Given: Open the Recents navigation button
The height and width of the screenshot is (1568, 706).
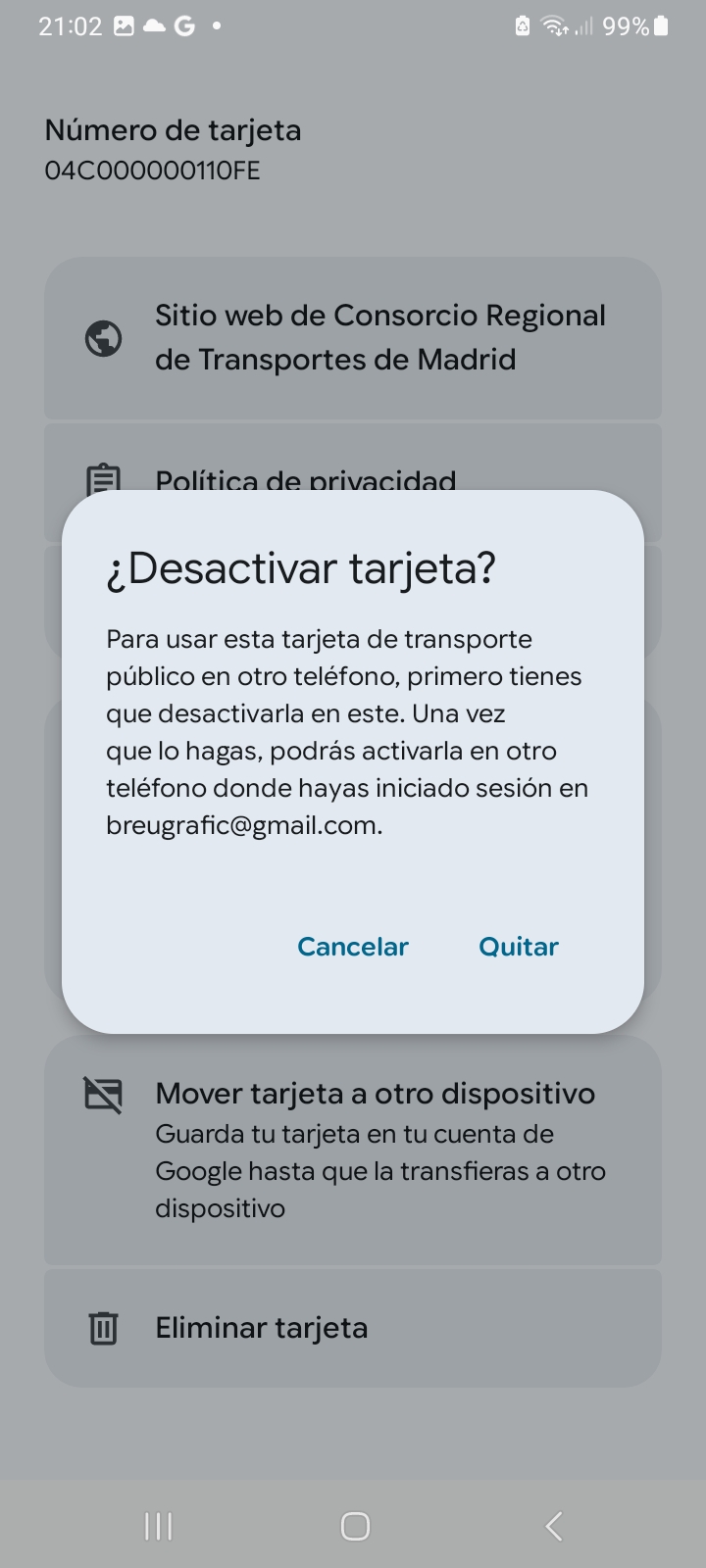Looking at the screenshot, I should [x=157, y=1525].
